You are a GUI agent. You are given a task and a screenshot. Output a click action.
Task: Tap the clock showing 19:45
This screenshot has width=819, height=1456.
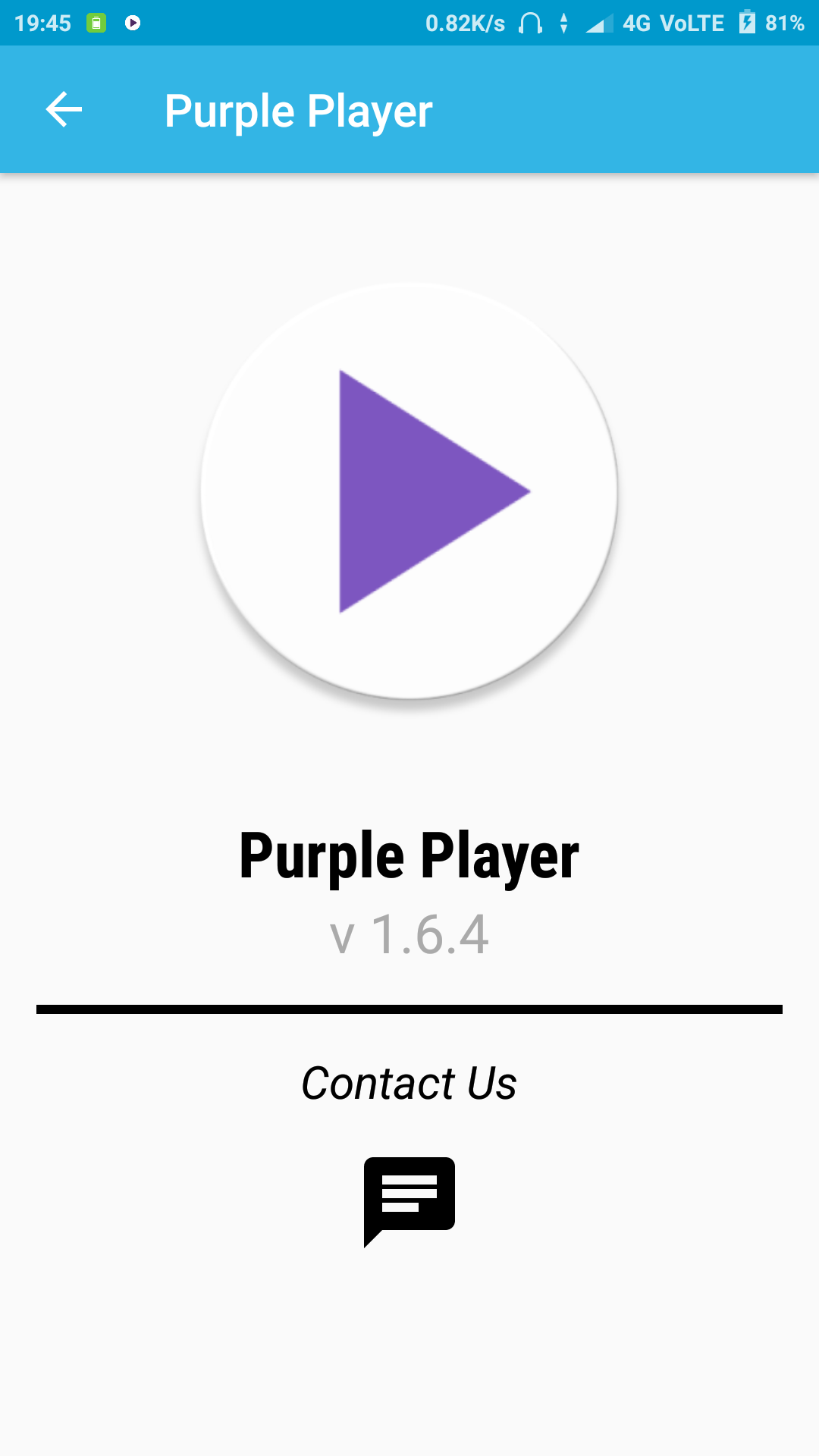tap(42, 22)
